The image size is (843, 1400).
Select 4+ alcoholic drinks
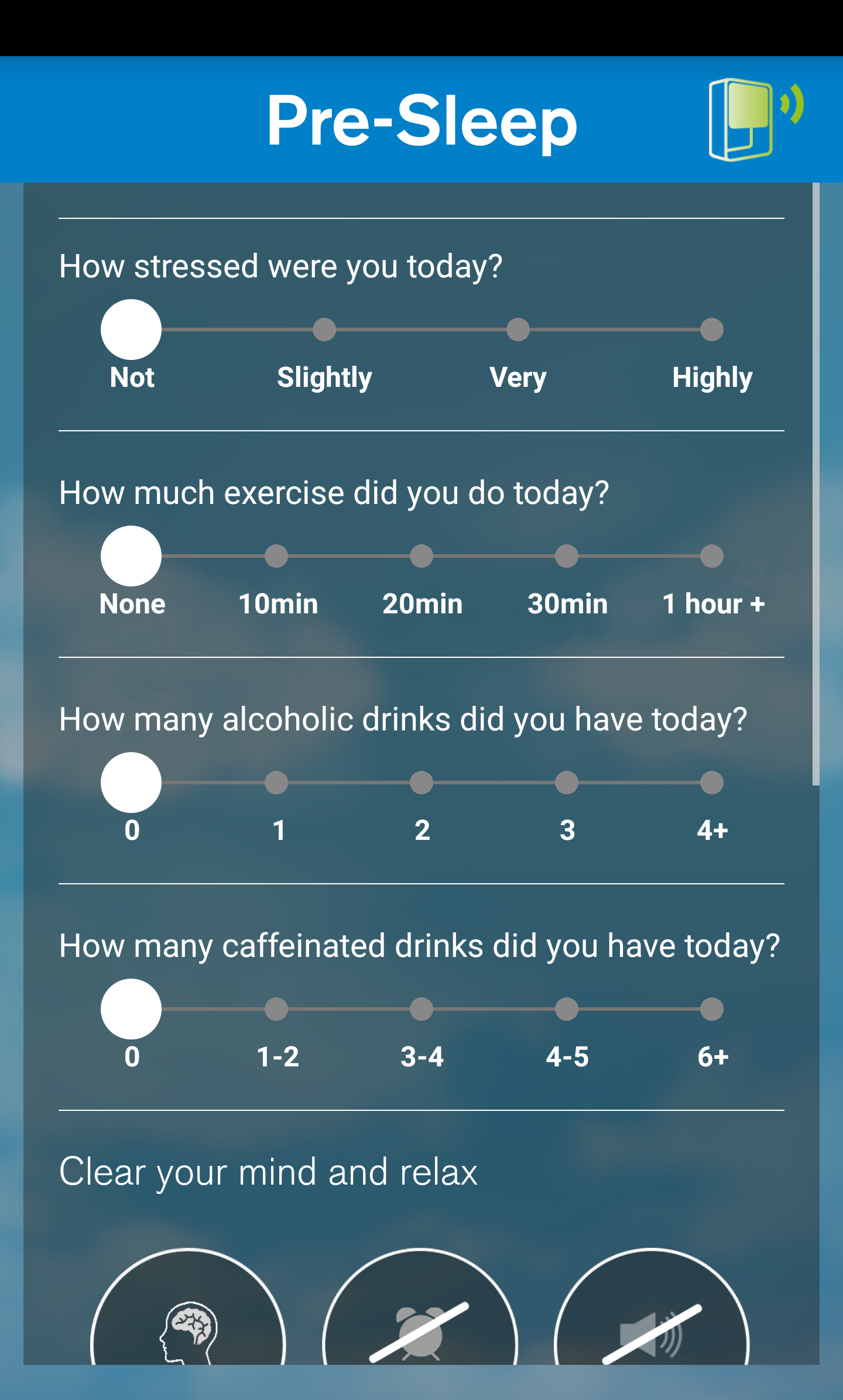[x=712, y=783]
